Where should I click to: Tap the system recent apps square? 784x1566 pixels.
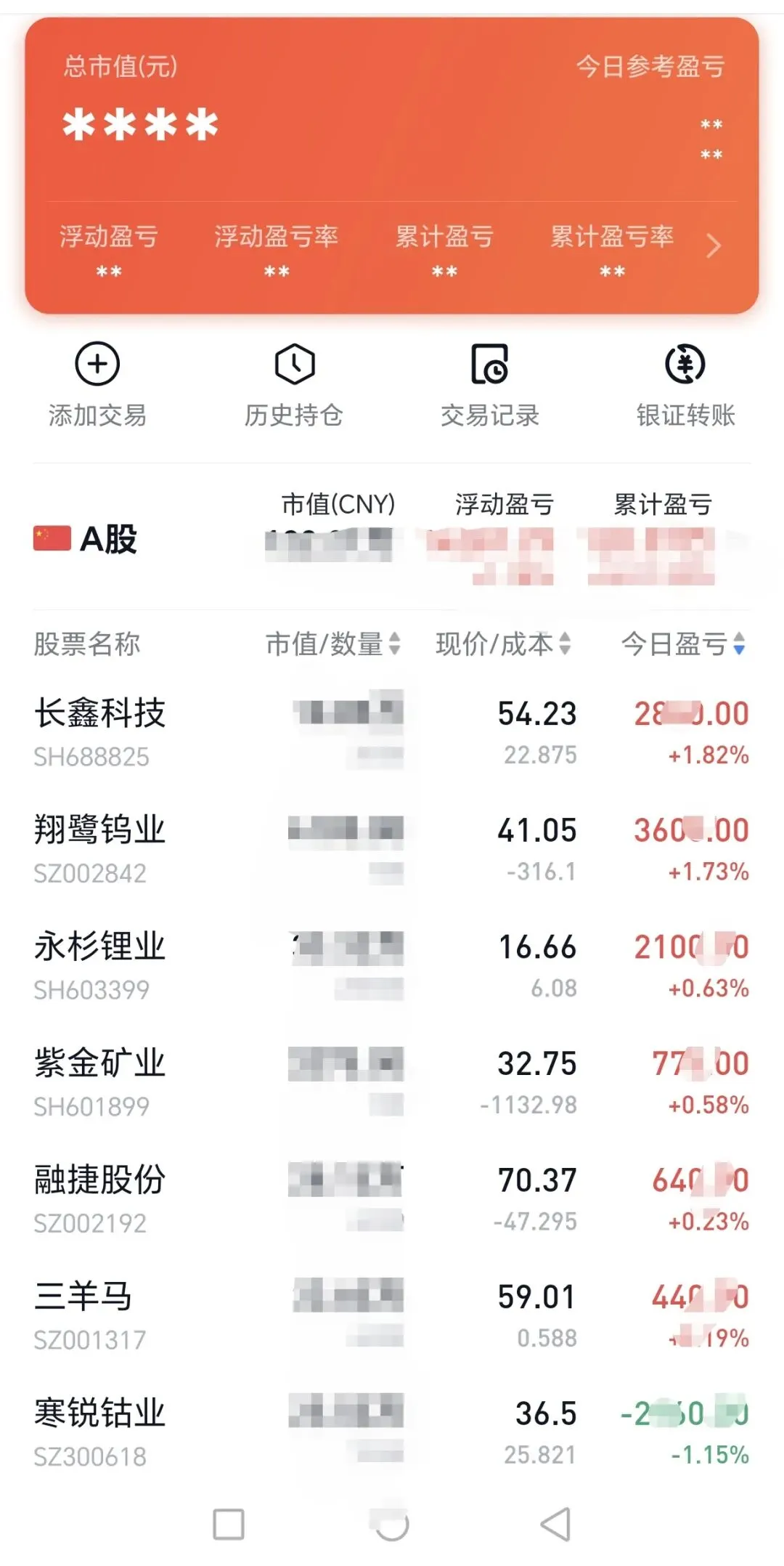click(x=229, y=1524)
